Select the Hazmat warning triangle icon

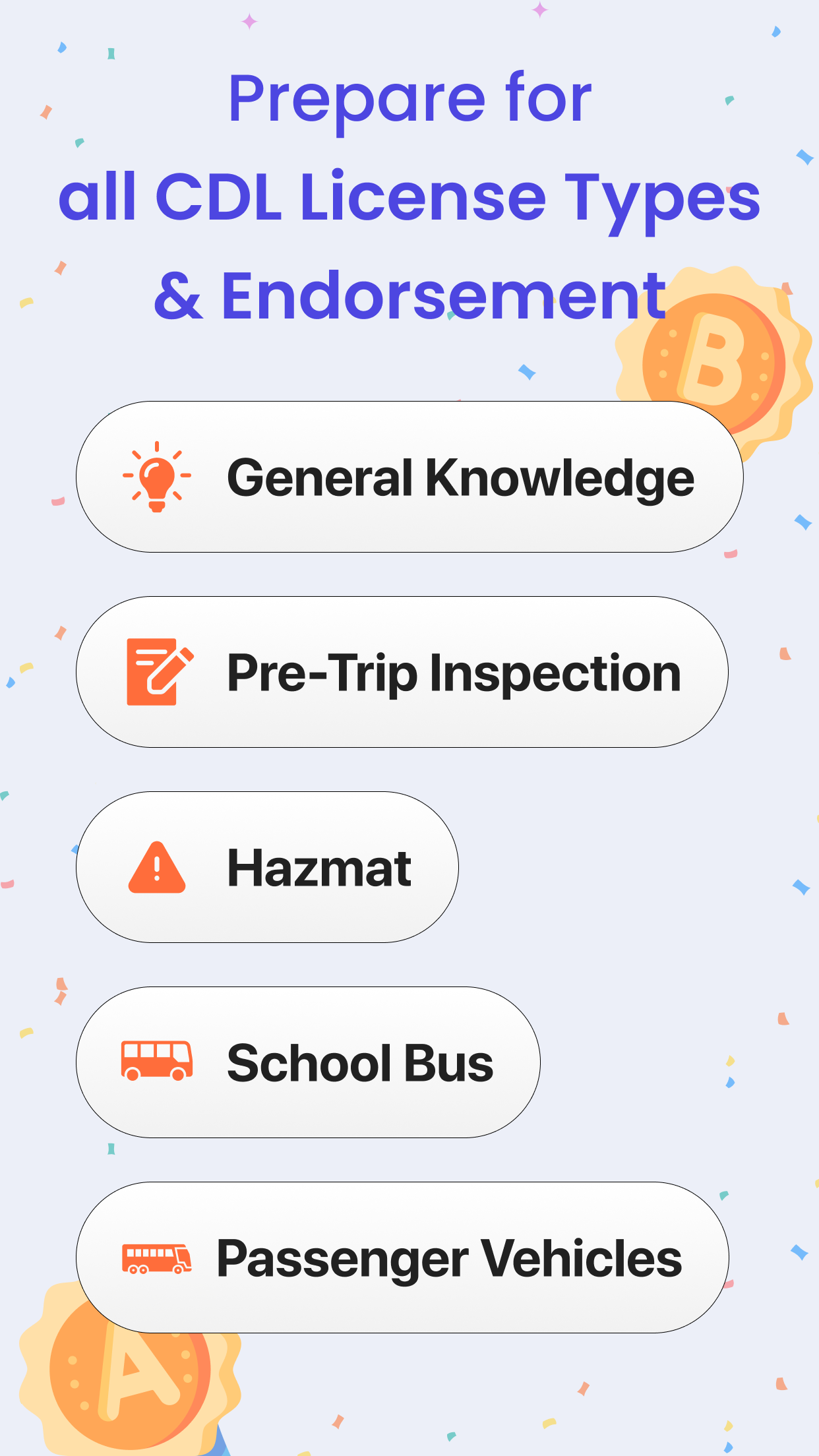click(156, 866)
